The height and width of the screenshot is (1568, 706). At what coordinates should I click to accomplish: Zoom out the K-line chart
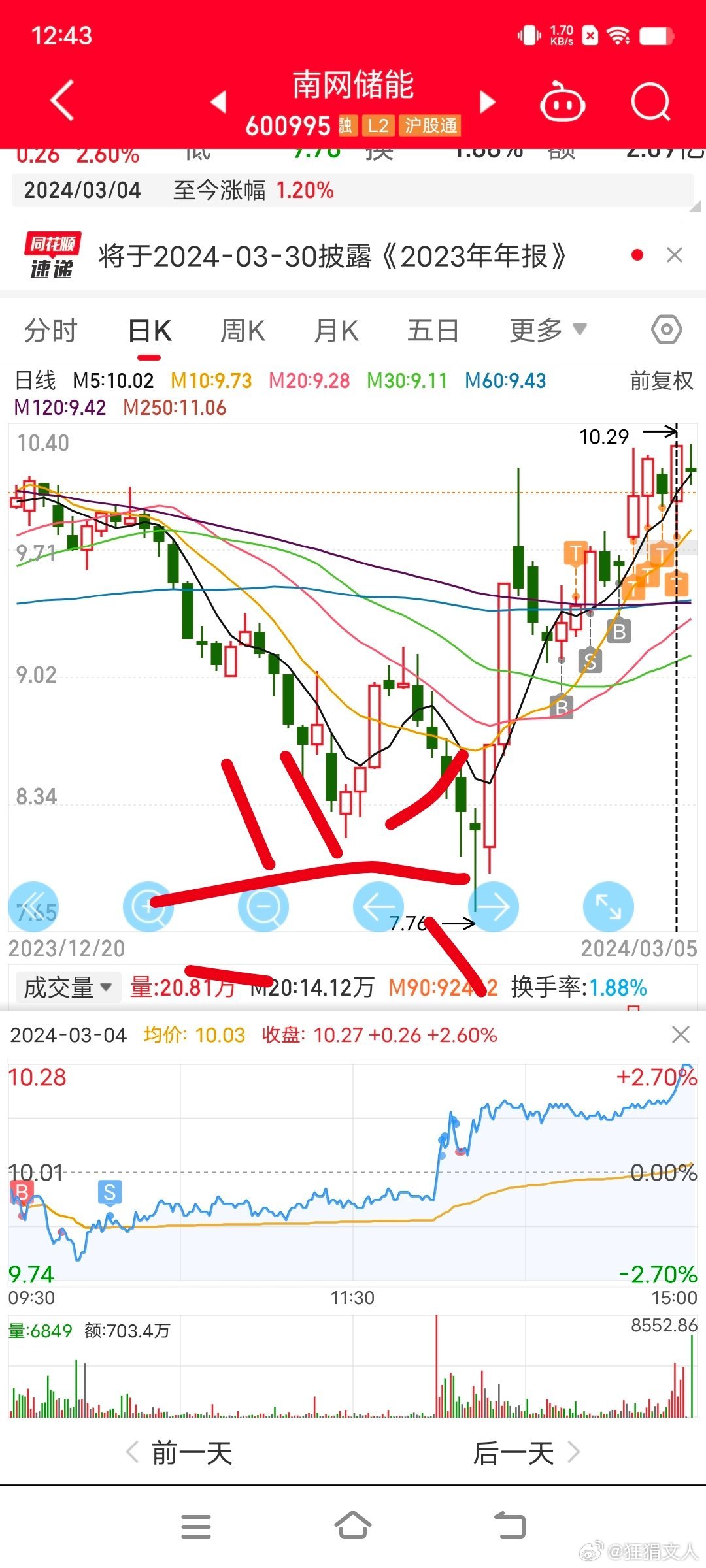[x=263, y=907]
